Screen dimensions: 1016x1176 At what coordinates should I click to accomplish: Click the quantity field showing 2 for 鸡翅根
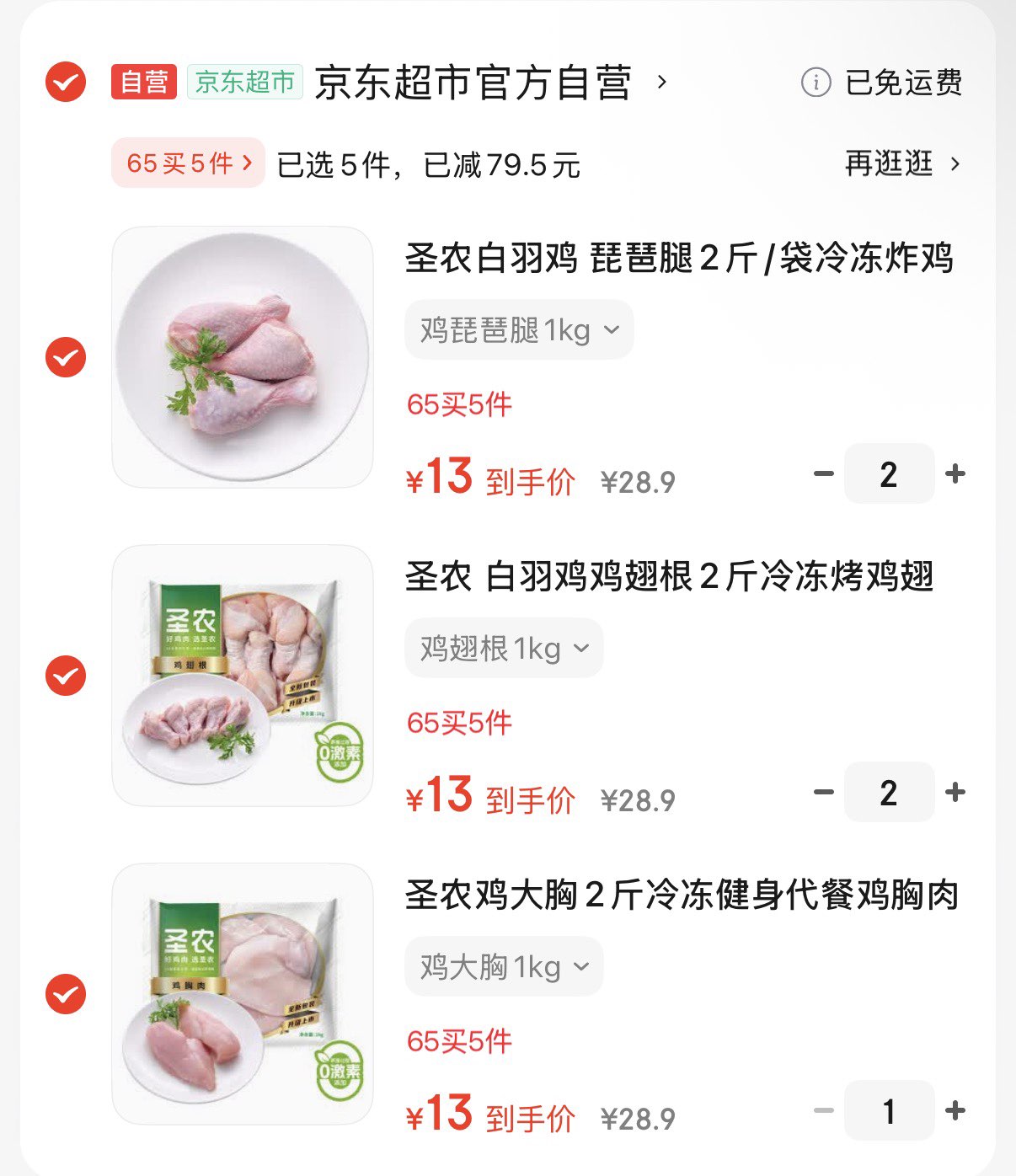[889, 792]
